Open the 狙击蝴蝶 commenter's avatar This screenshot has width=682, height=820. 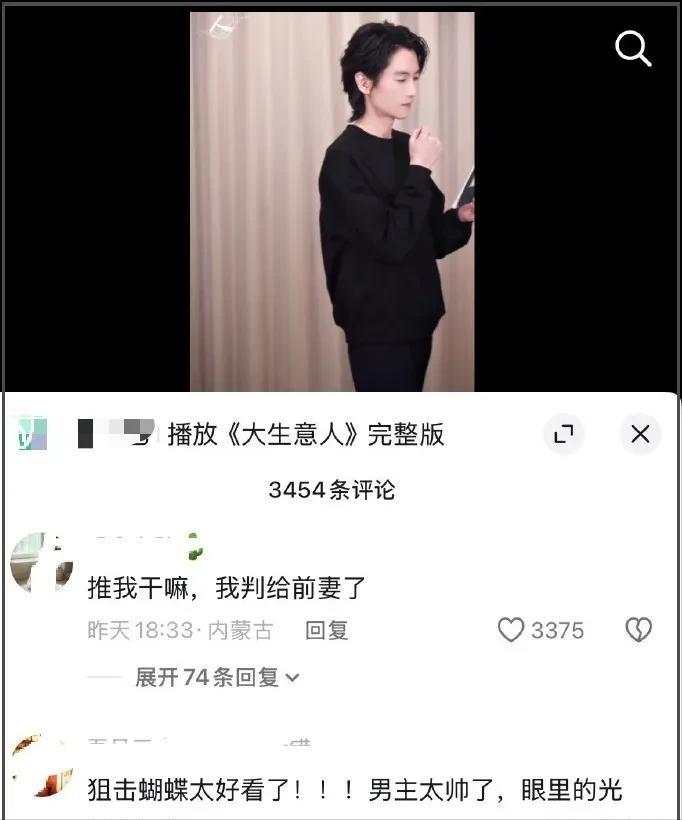tap(41, 768)
